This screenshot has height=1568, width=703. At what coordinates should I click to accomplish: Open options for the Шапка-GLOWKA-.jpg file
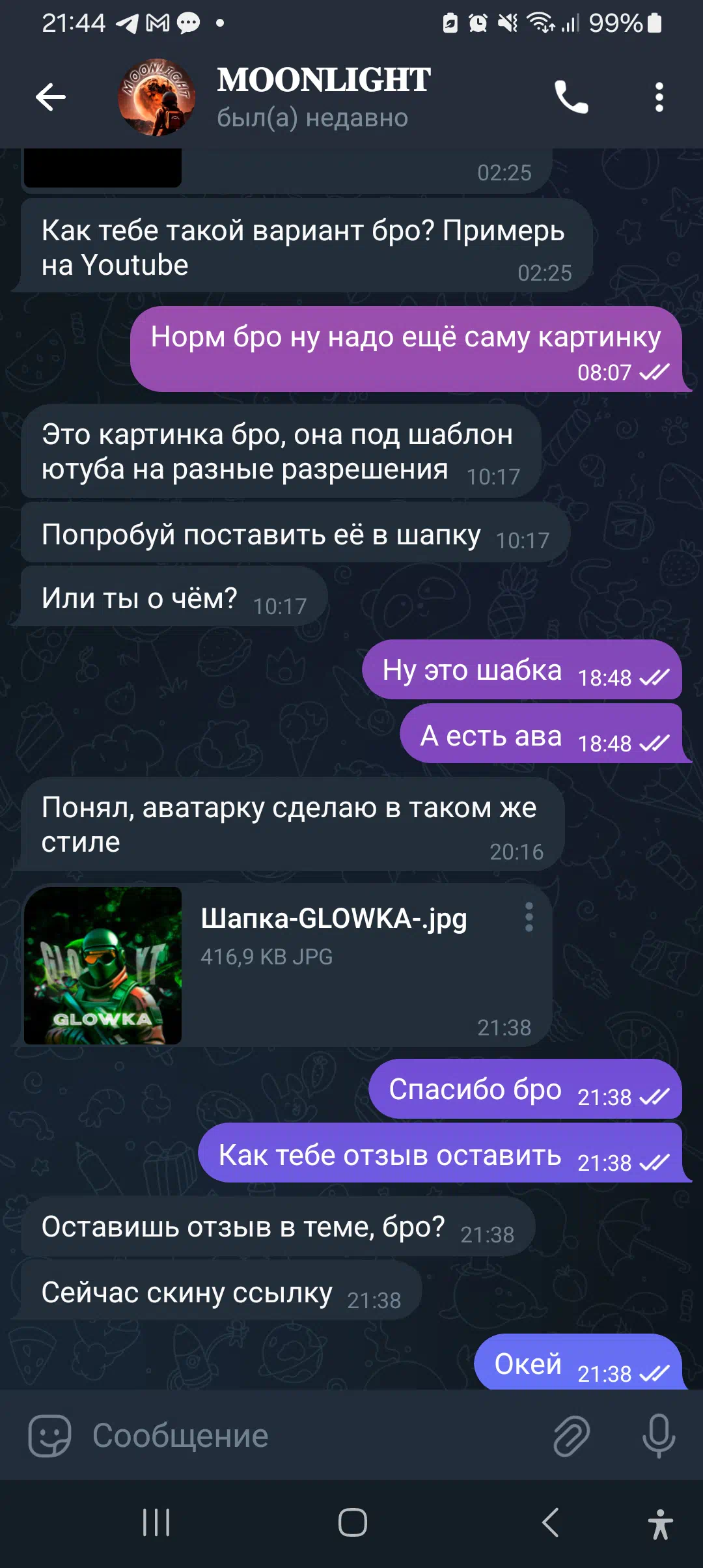pos(529,917)
